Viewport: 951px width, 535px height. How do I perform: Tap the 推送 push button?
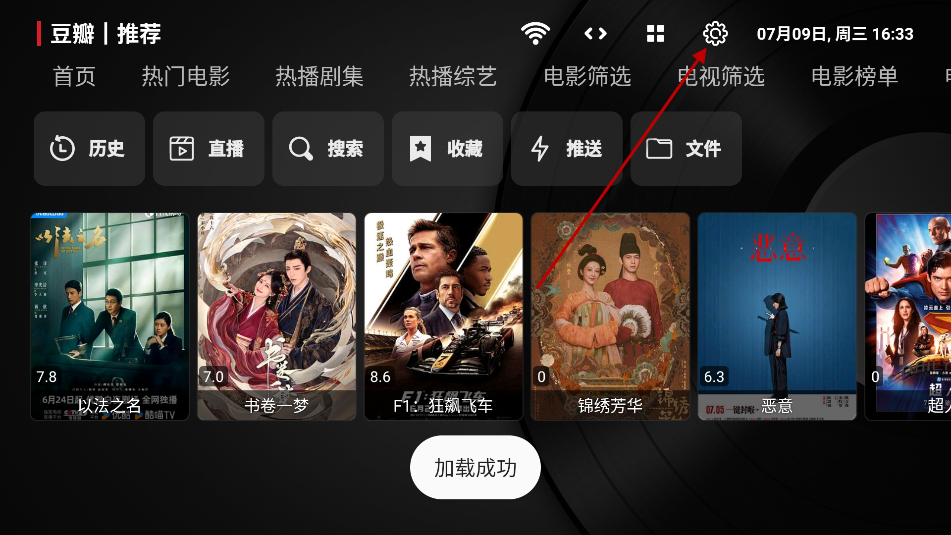click(566, 149)
